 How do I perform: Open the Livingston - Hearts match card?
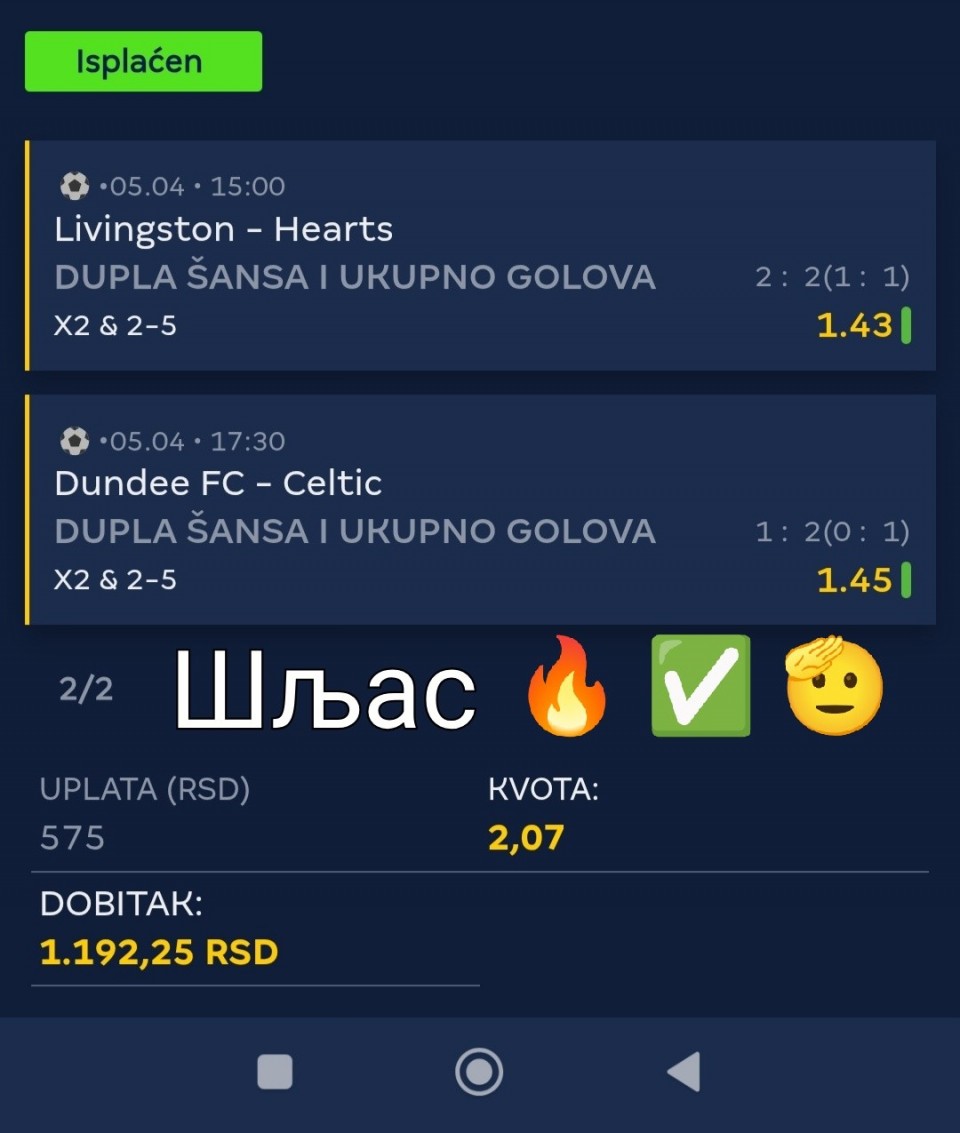(x=480, y=256)
